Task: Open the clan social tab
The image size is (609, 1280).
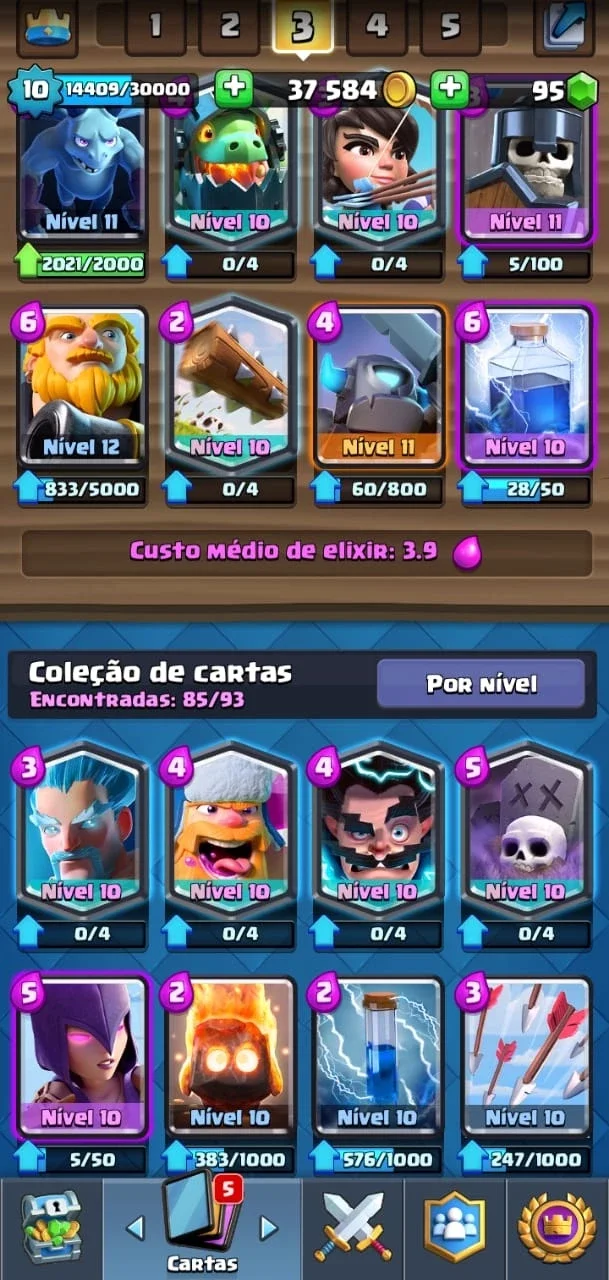Action: click(455, 1228)
